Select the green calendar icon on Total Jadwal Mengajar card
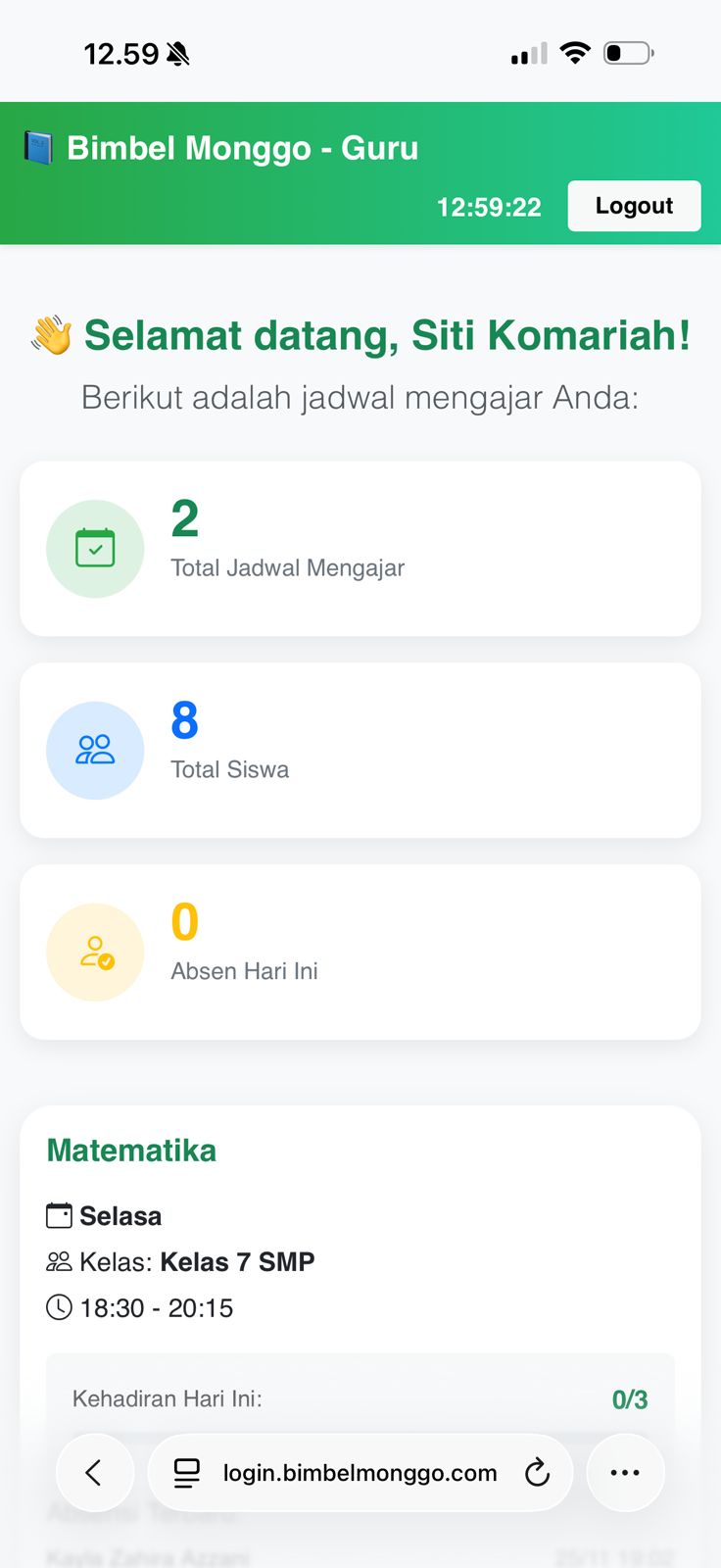The image size is (721, 1568). click(95, 549)
